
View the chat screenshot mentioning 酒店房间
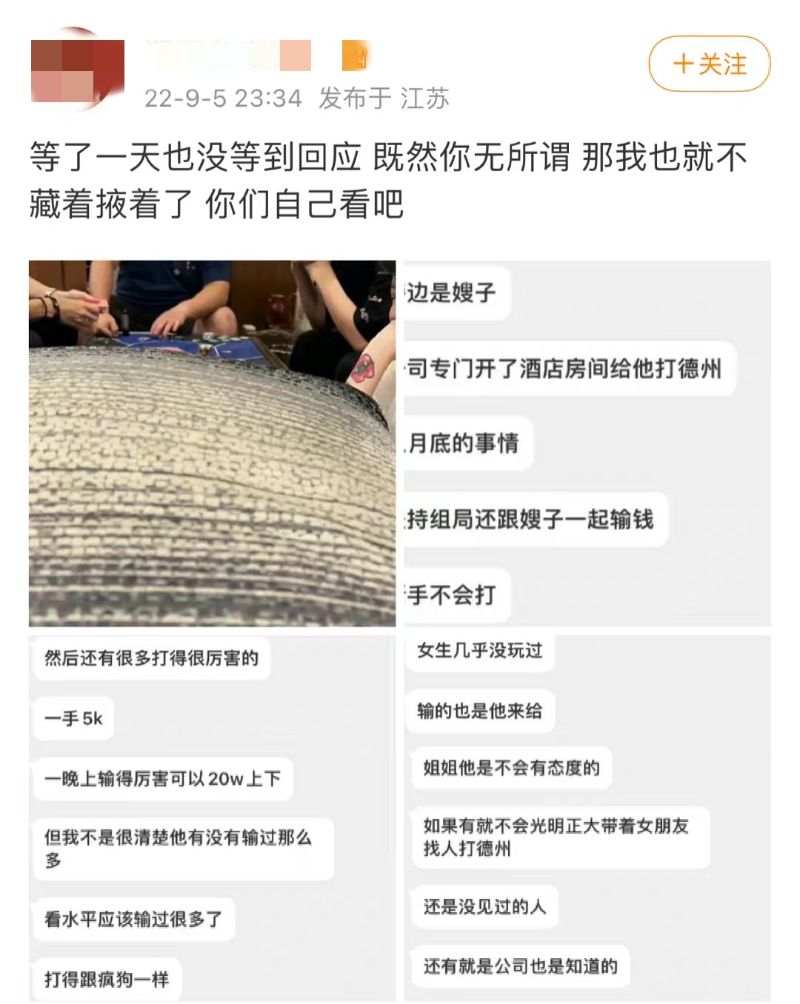coord(586,444)
